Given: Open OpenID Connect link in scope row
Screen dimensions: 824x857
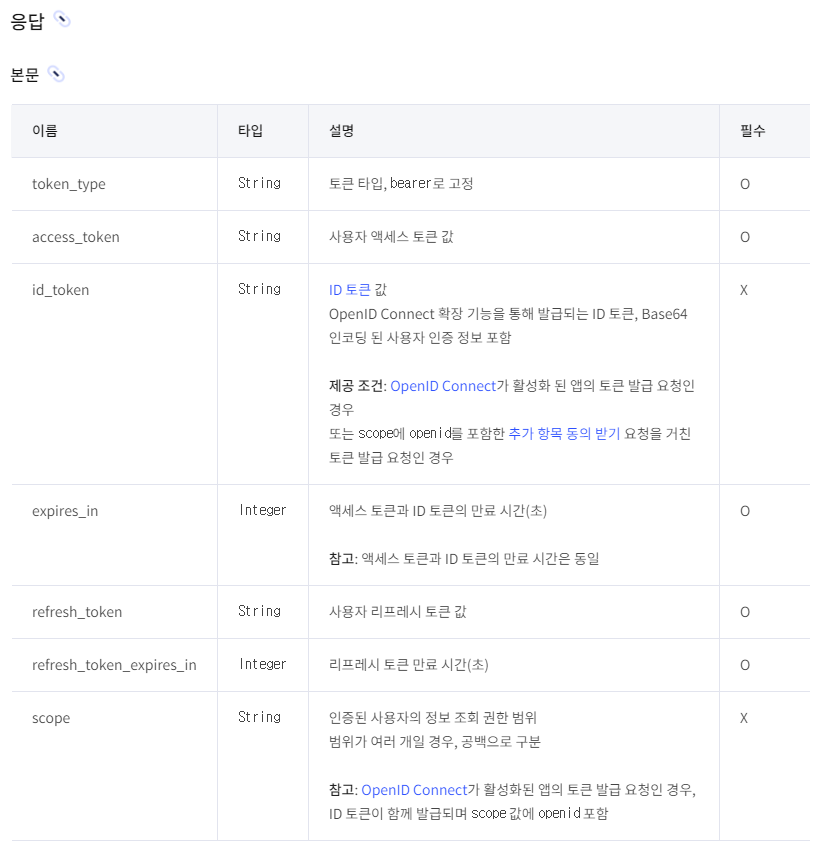Looking at the screenshot, I should (x=414, y=790).
